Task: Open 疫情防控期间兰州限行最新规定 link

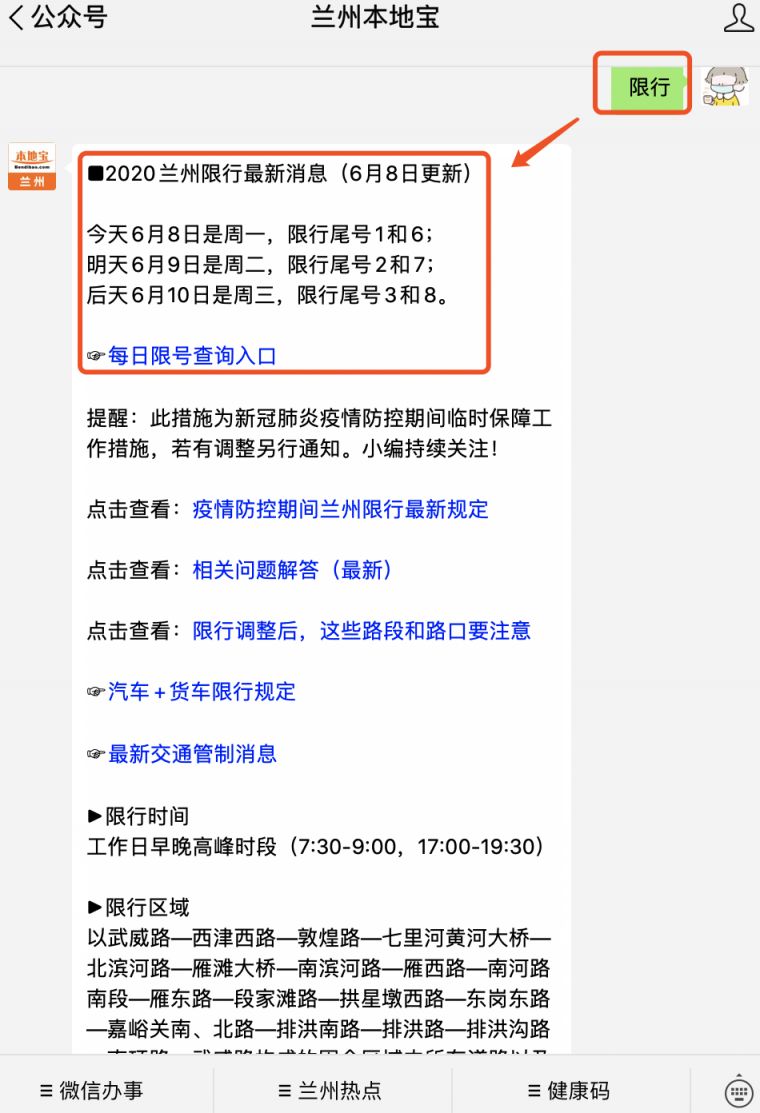Action: [x=340, y=510]
